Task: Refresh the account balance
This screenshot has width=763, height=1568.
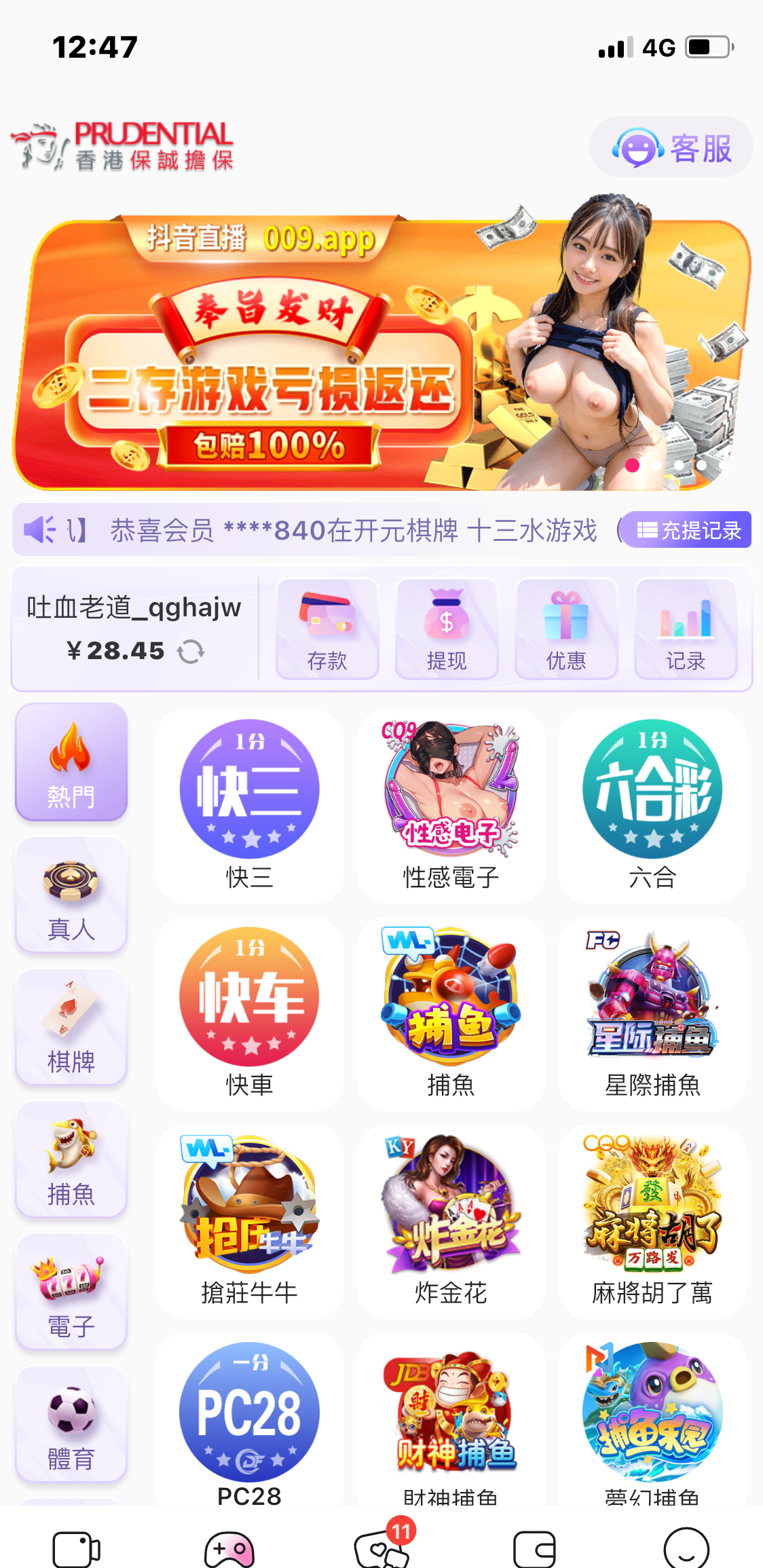Action: point(191,652)
